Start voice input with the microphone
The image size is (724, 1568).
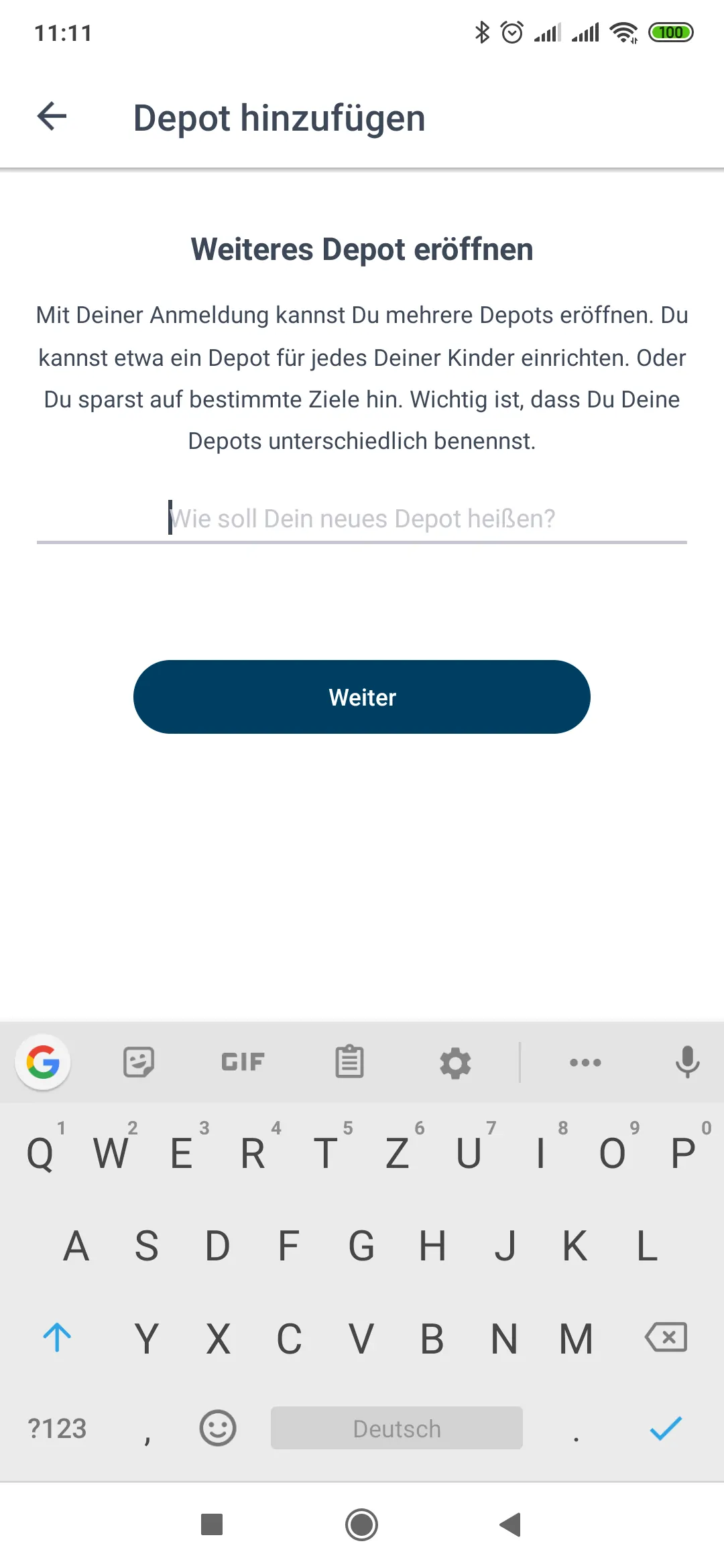coord(687,1062)
